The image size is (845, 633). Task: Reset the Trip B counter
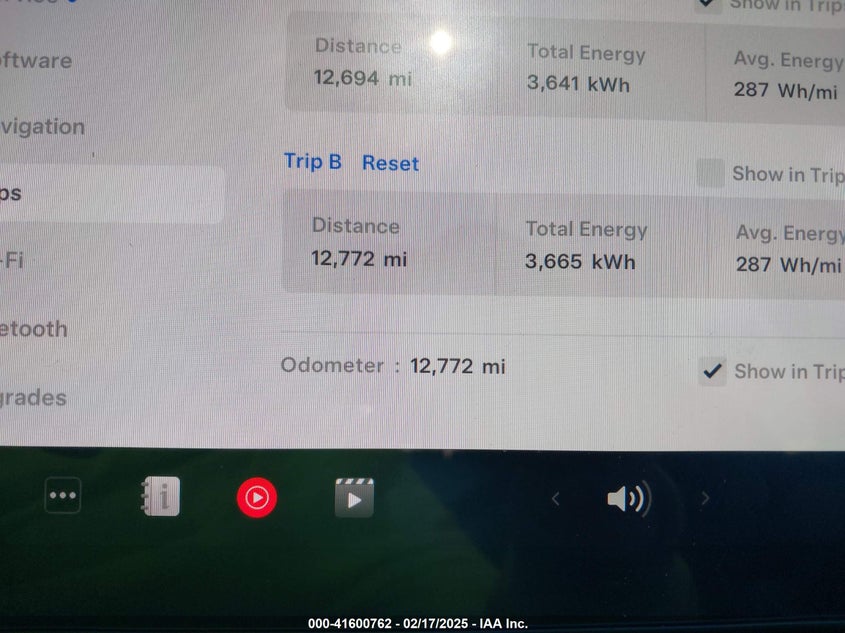pos(390,163)
